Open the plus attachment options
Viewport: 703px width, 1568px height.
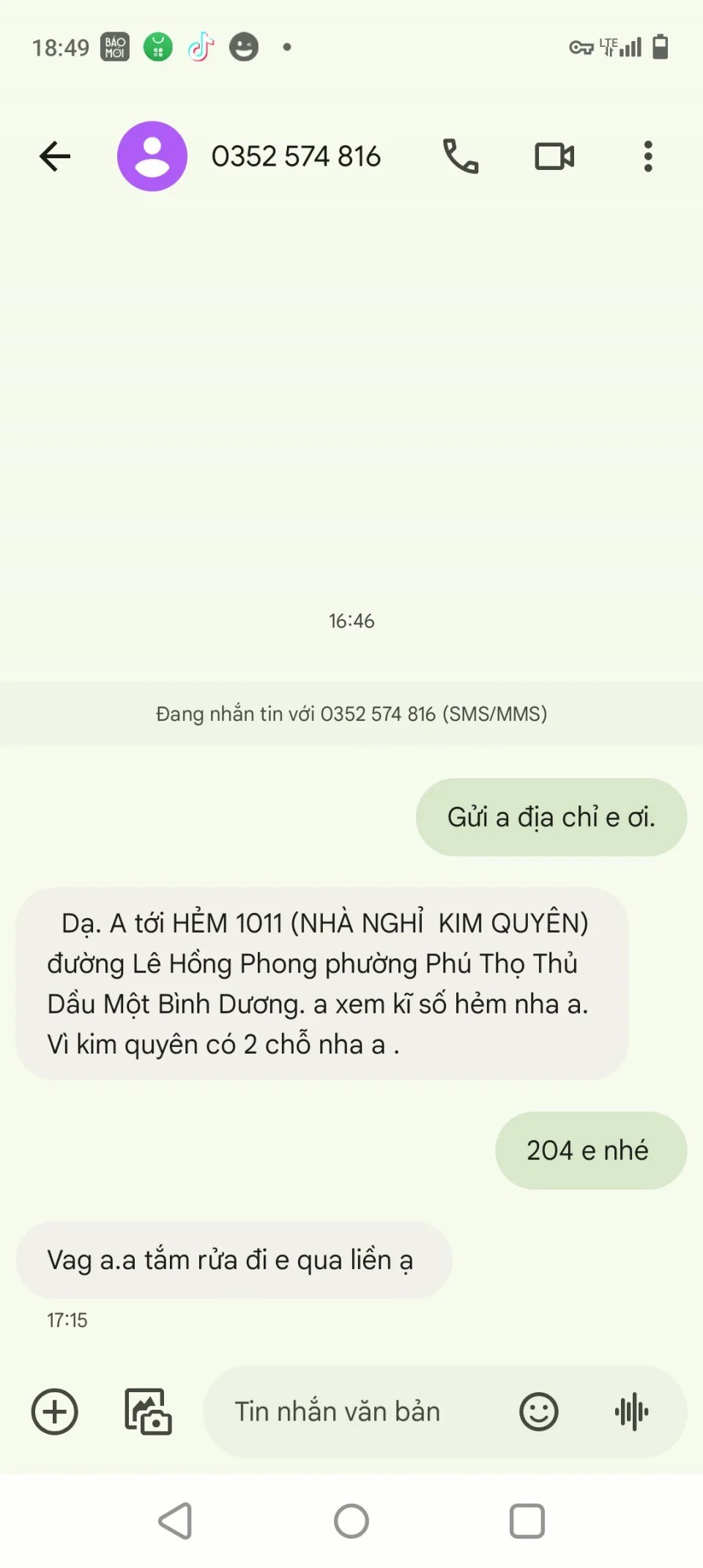(x=55, y=1411)
